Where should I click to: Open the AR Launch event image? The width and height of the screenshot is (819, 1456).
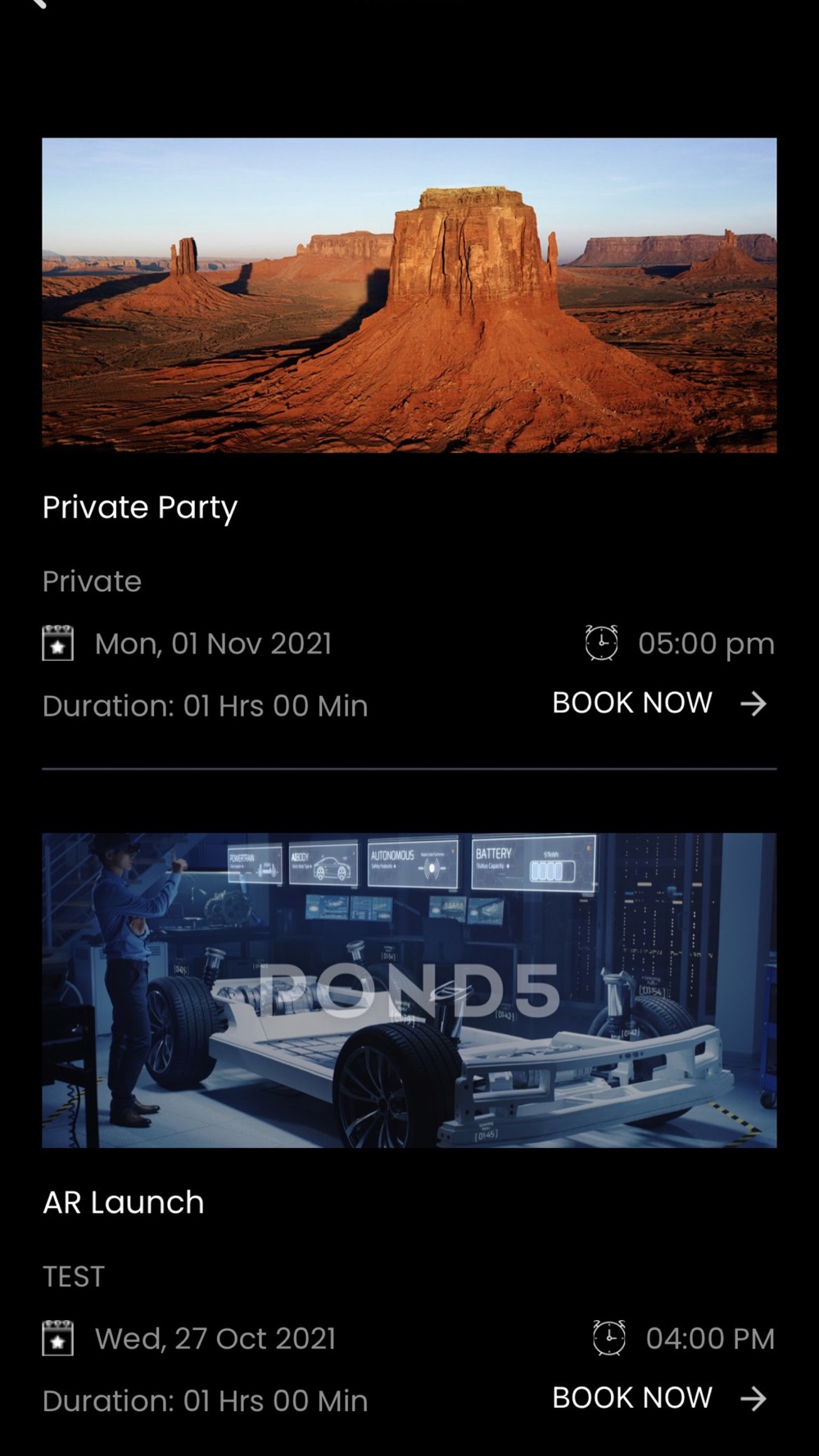click(409, 989)
